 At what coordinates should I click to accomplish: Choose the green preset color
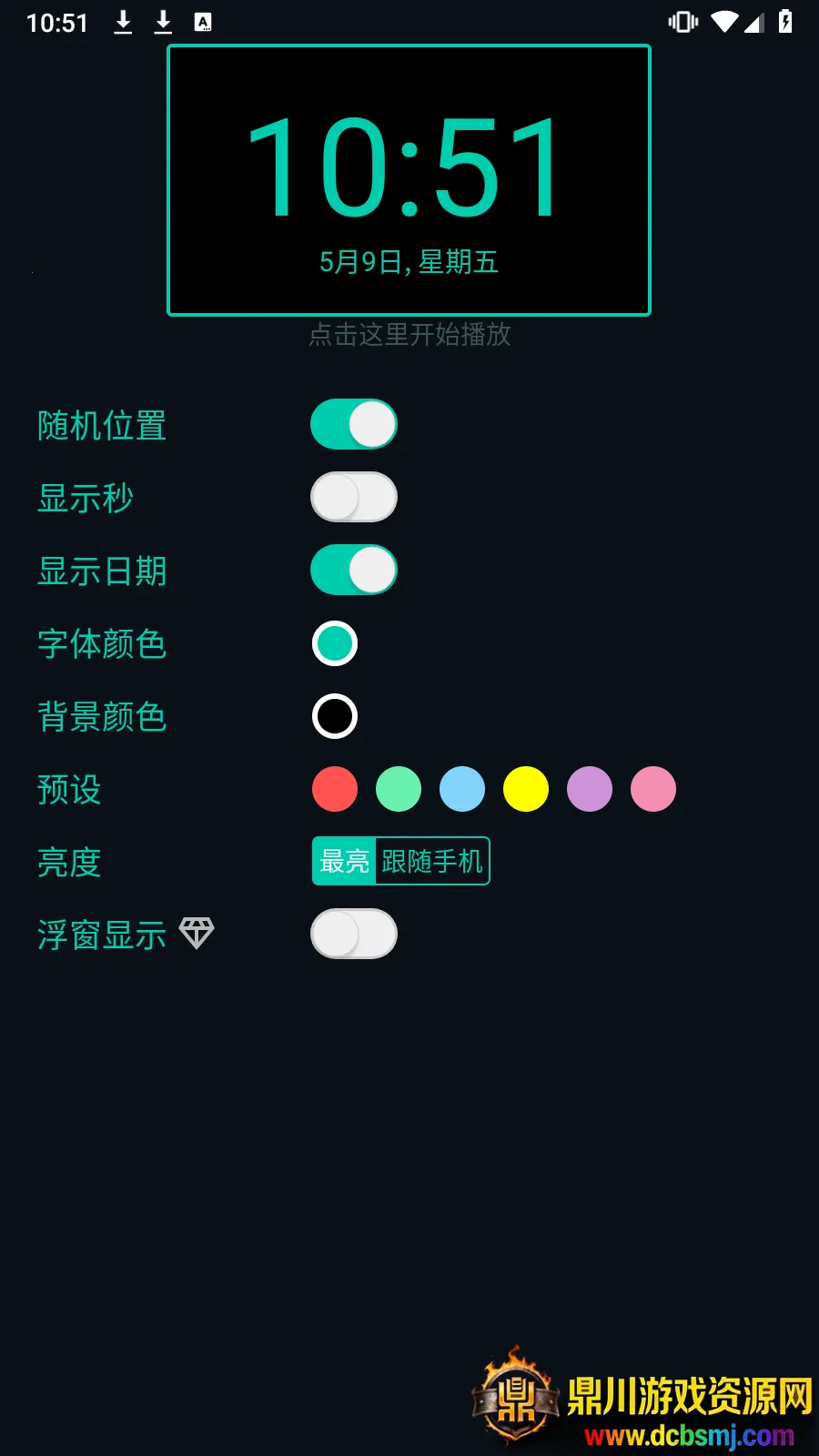399,789
